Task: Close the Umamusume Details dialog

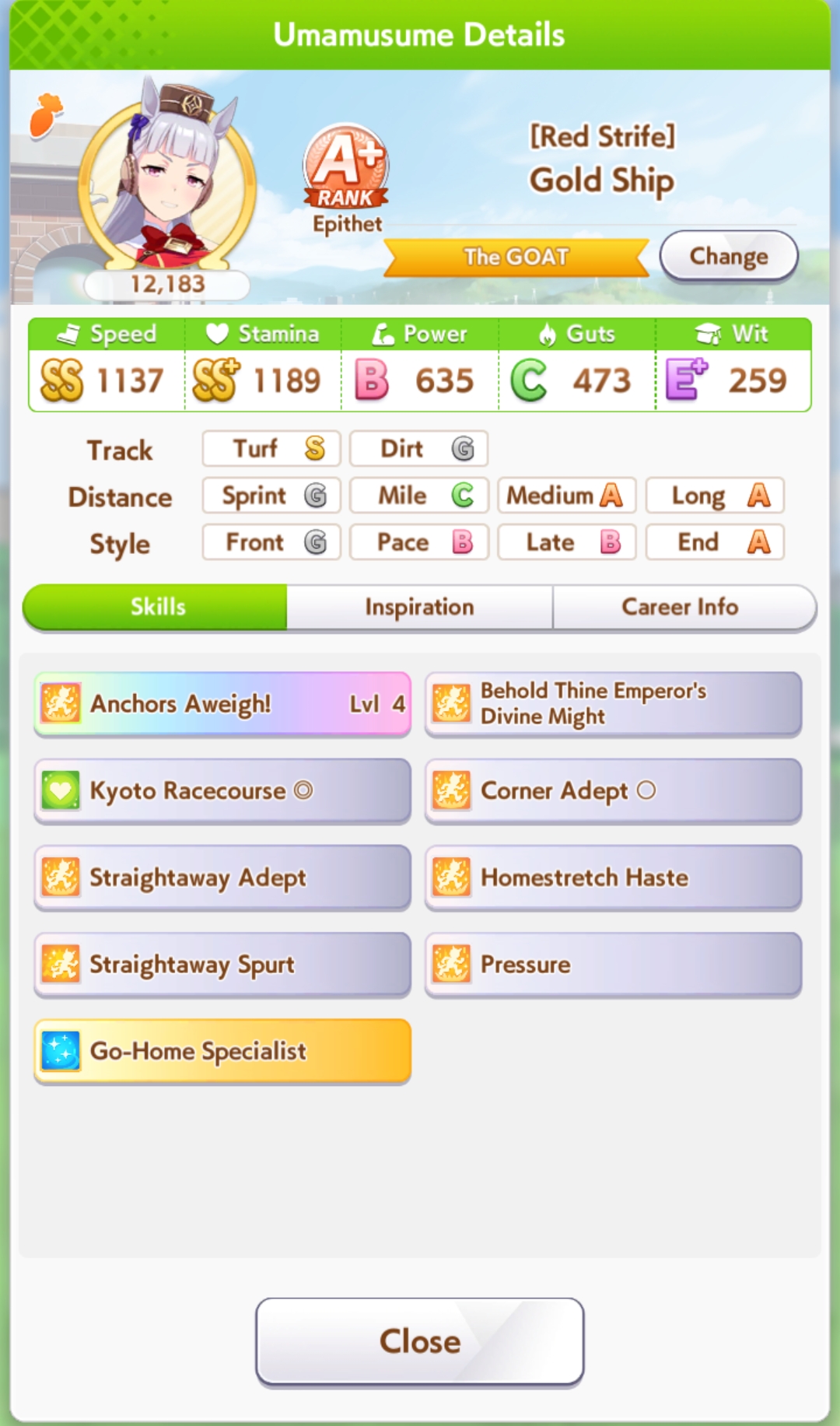Action: point(420,1341)
